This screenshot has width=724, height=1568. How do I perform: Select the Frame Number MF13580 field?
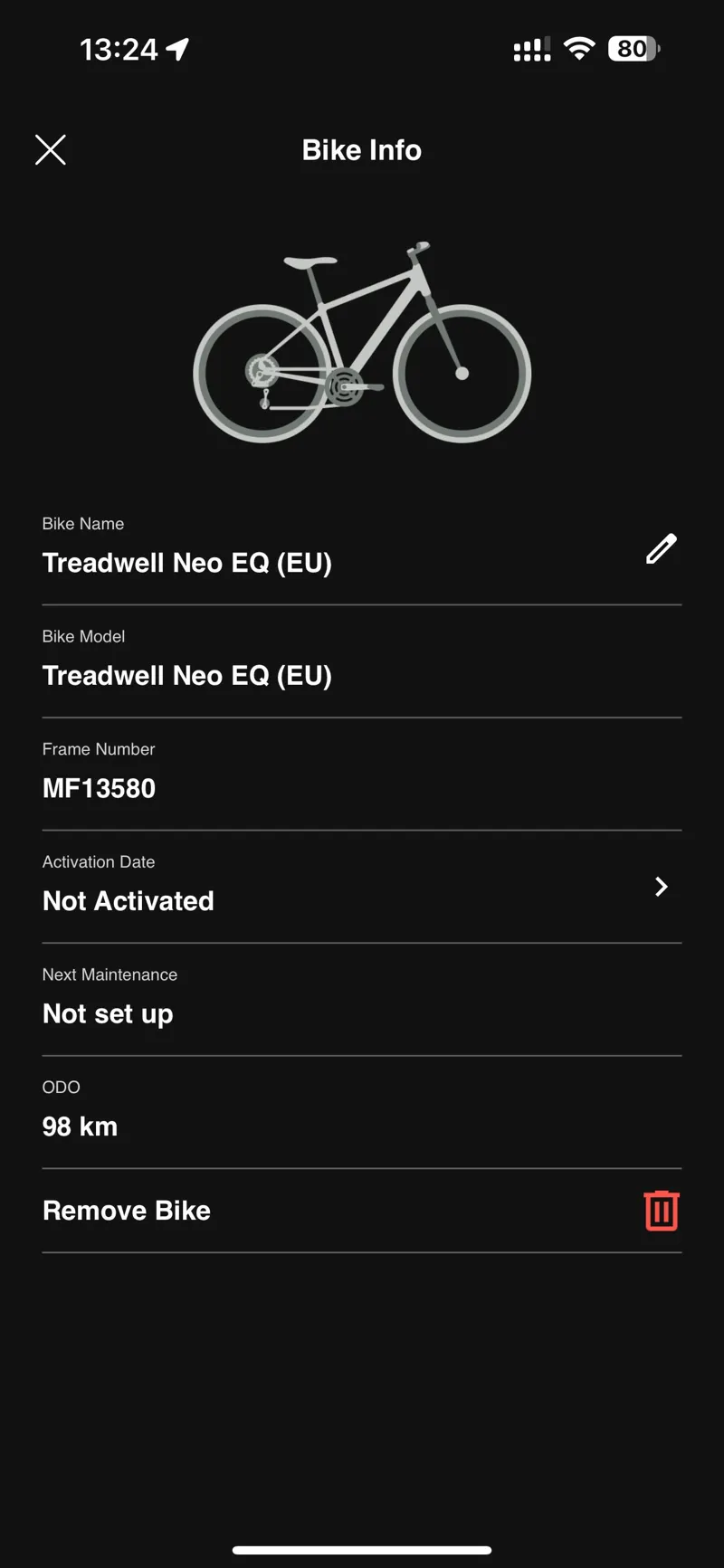click(x=99, y=788)
